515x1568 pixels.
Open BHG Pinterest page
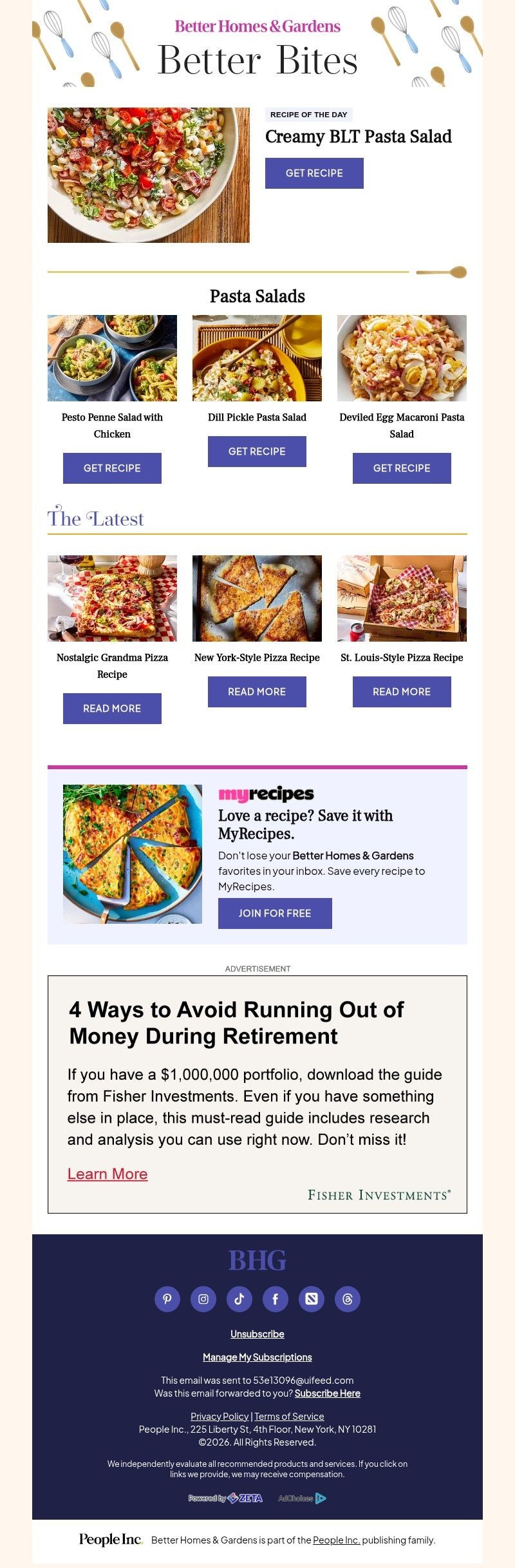(167, 1299)
